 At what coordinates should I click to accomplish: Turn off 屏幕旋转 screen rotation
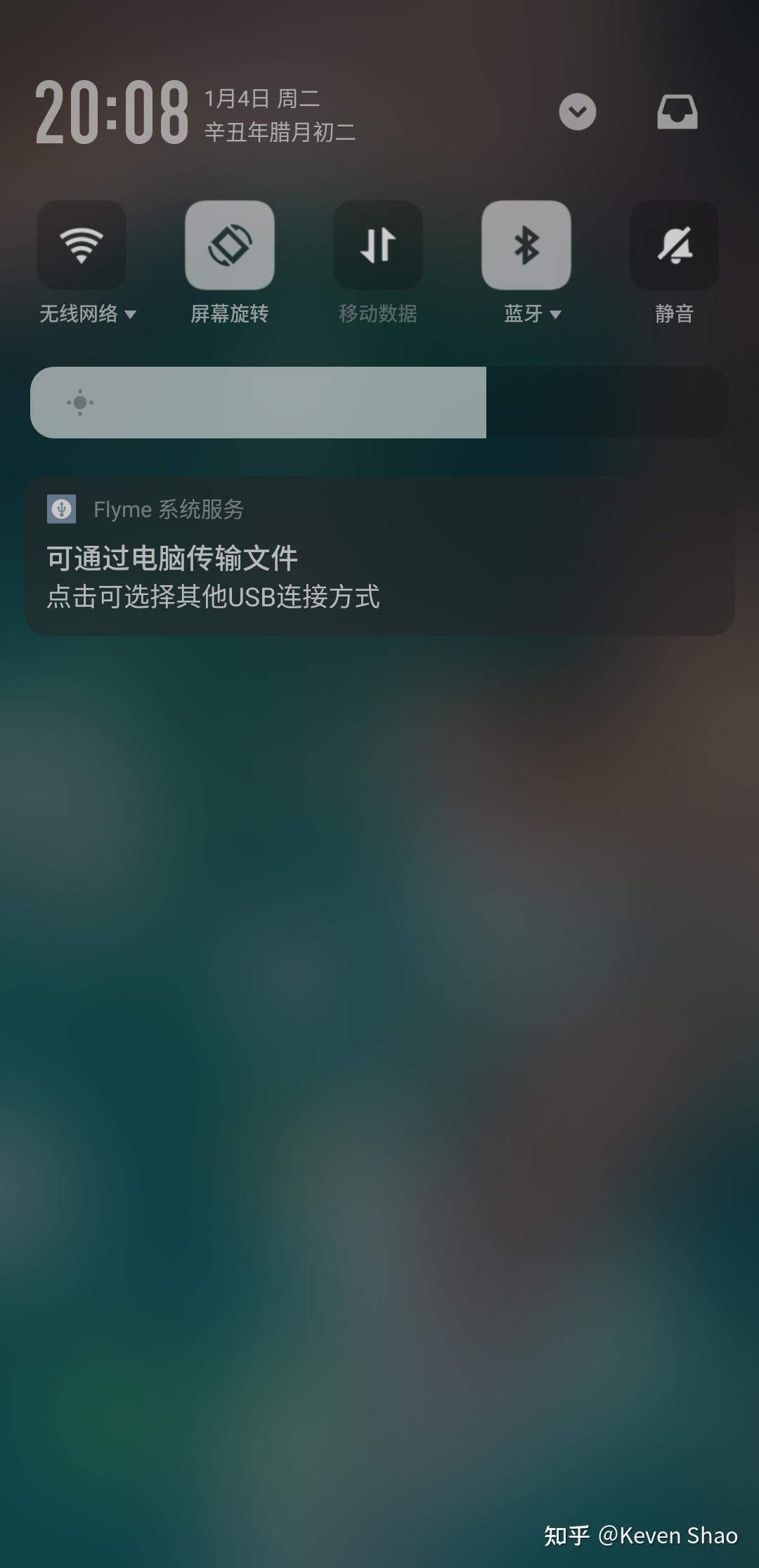coord(230,245)
